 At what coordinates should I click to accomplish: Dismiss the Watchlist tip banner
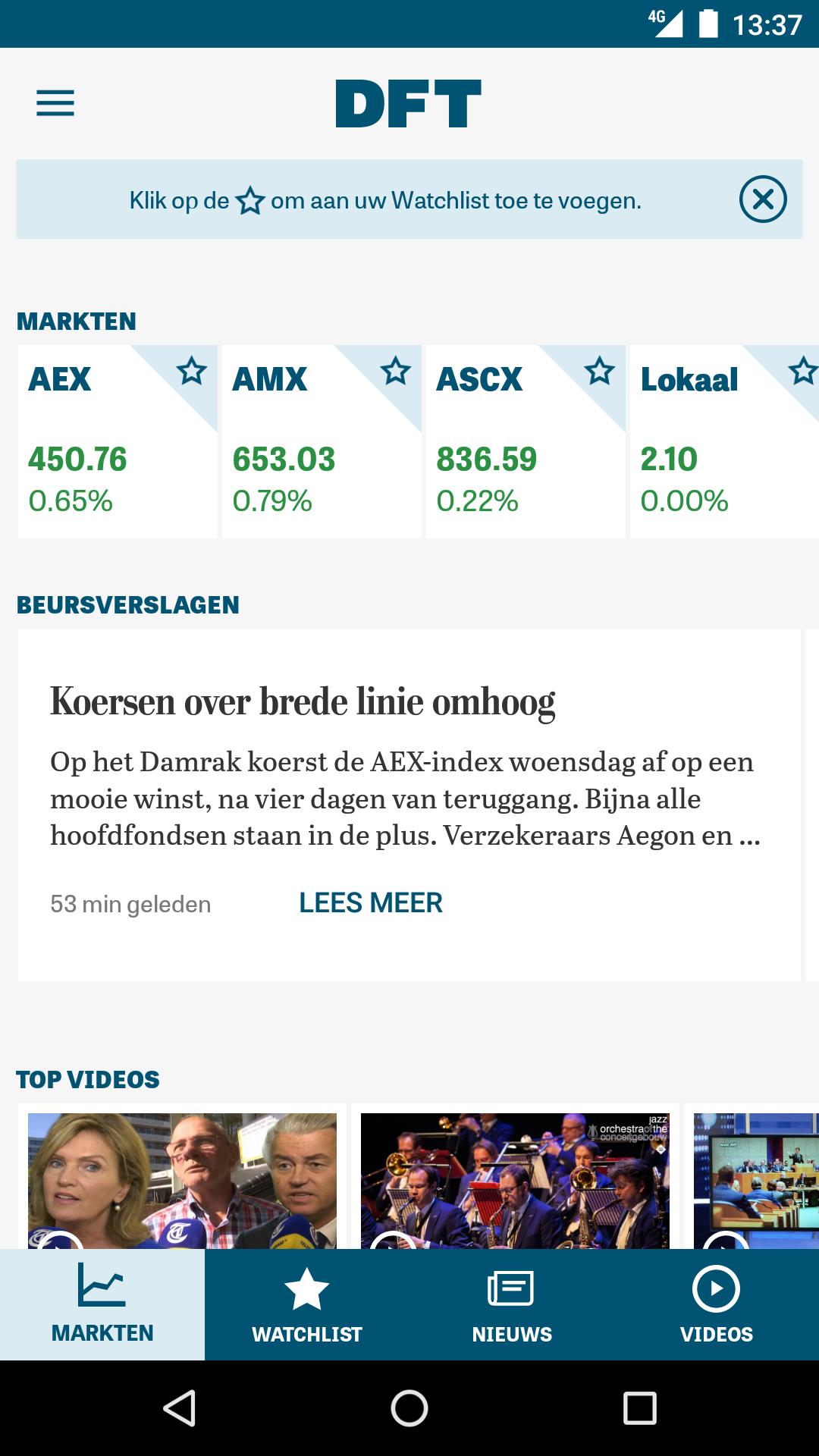pyautogui.click(x=762, y=199)
